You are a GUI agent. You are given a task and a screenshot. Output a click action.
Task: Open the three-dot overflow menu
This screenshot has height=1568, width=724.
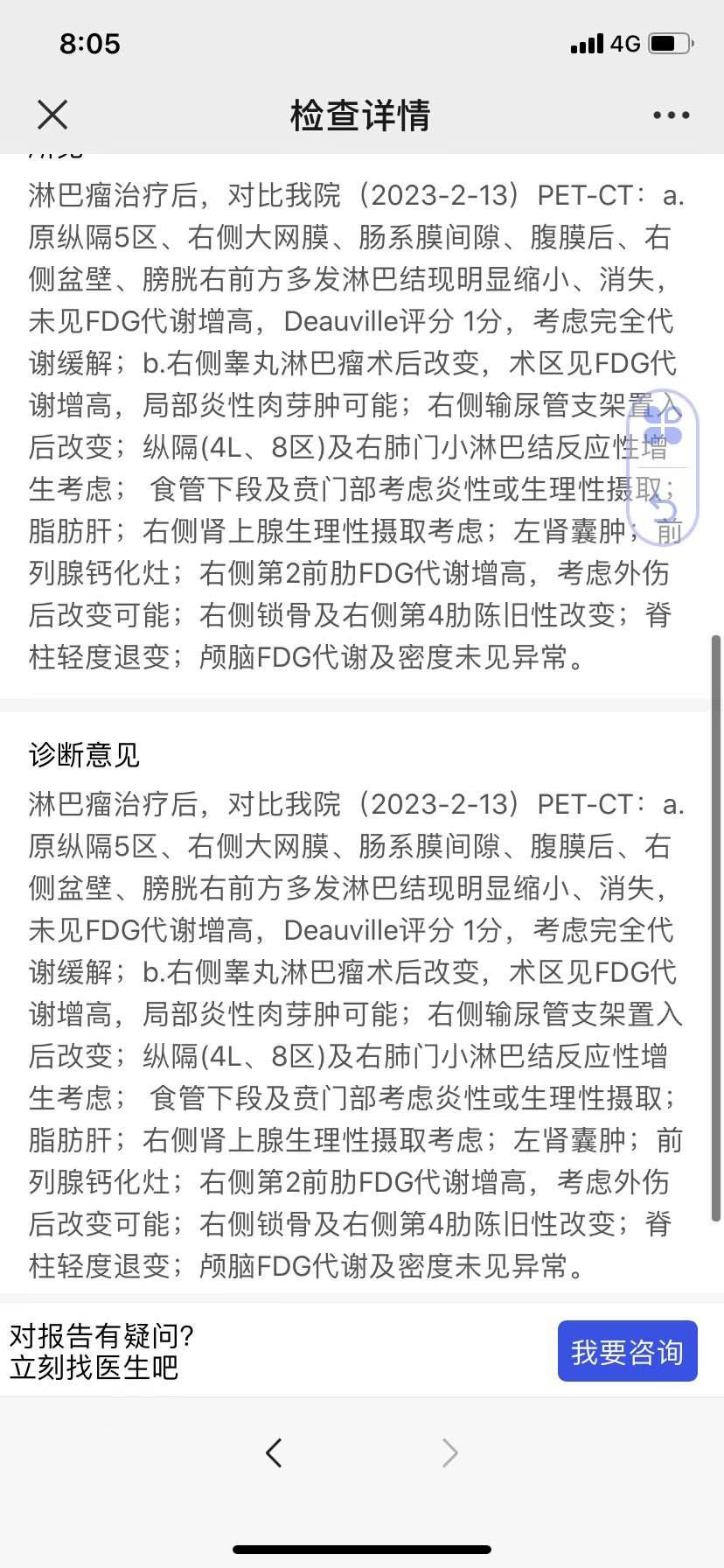(x=671, y=115)
